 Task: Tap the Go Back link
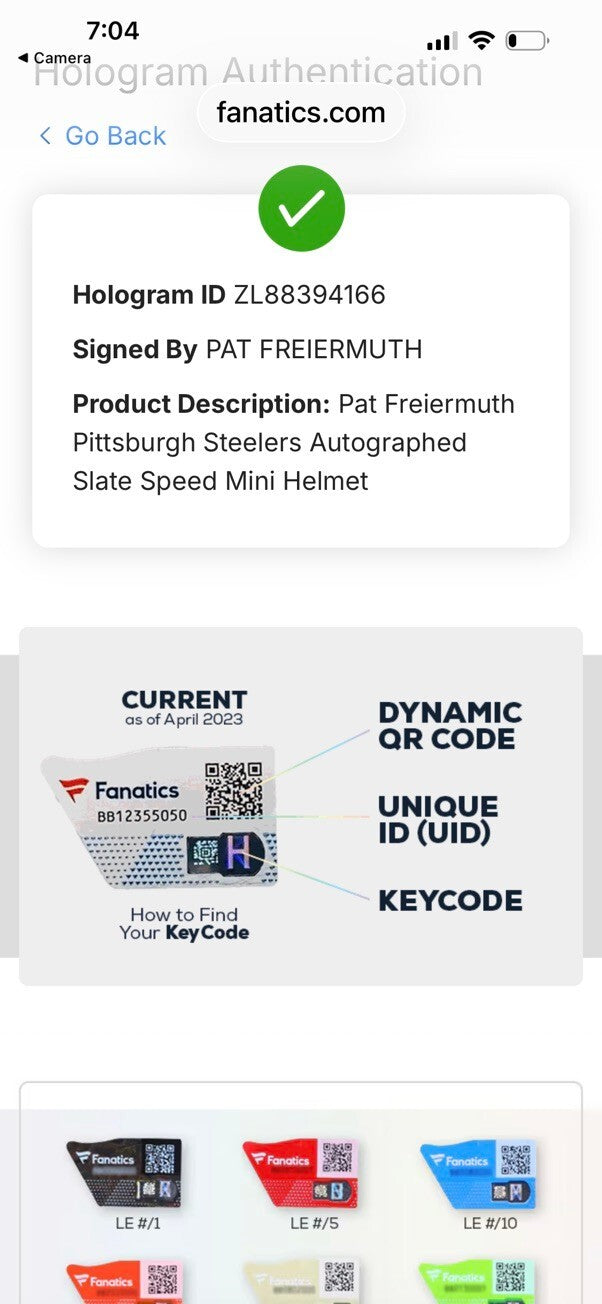click(x=102, y=136)
